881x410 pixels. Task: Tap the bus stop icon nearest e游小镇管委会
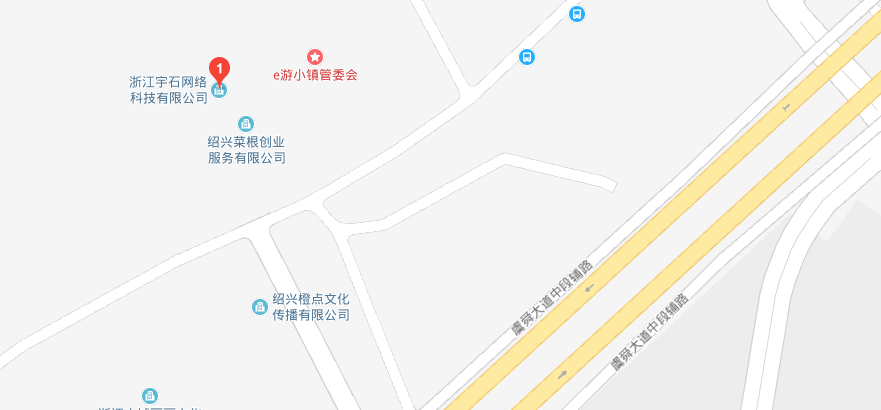coord(526,57)
